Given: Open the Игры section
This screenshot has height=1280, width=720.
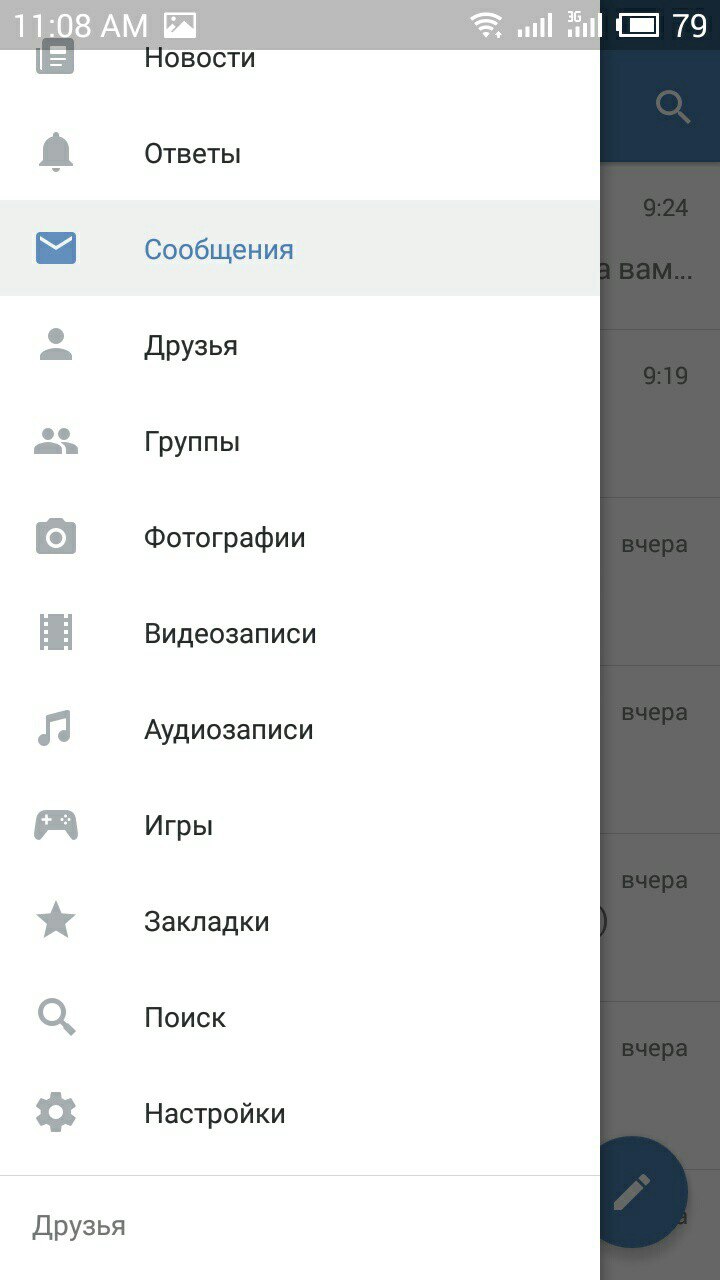Looking at the screenshot, I should coord(300,825).
